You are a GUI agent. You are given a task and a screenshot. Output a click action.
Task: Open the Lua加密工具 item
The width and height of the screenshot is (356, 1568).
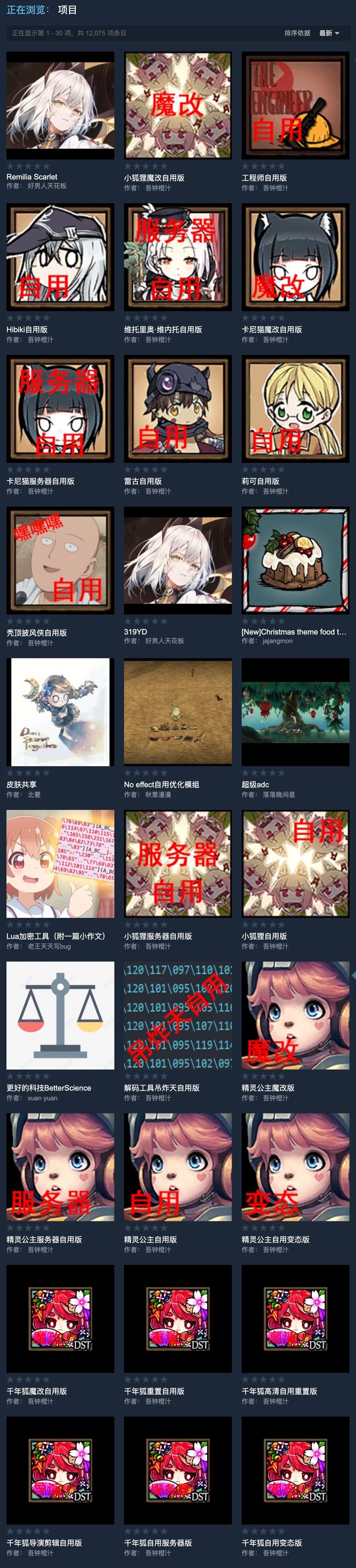click(x=60, y=863)
